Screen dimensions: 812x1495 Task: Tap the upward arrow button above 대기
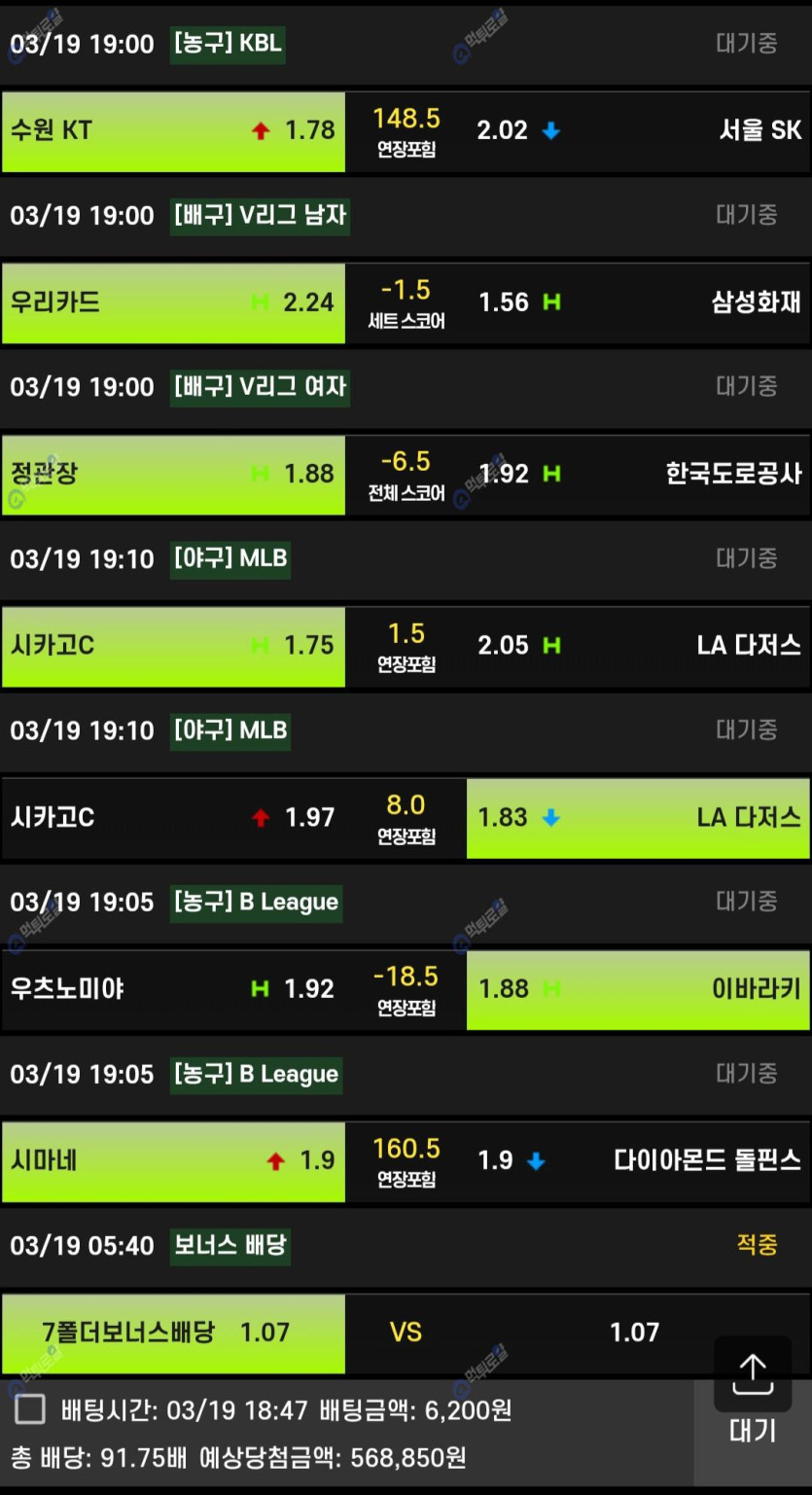752,1373
